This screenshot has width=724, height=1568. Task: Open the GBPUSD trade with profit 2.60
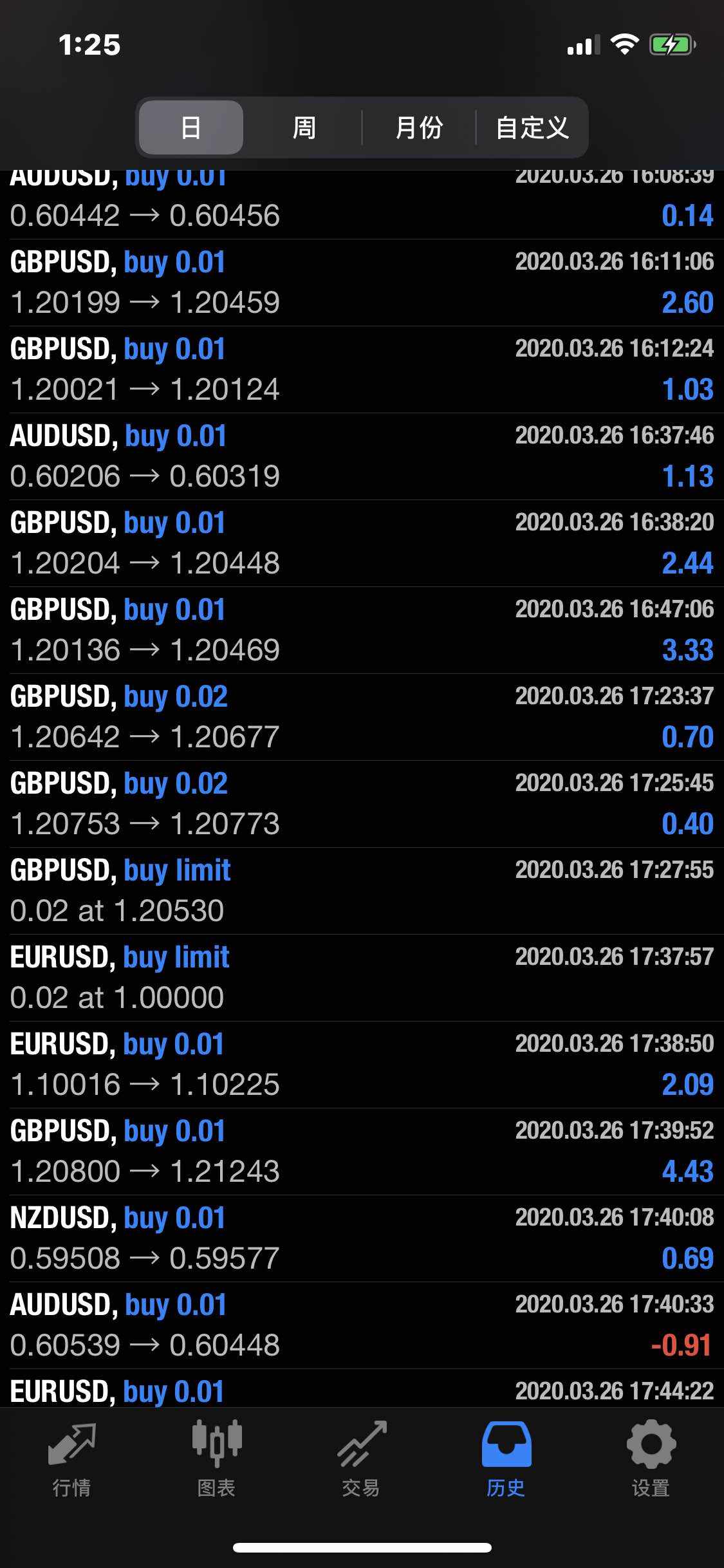[x=362, y=283]
